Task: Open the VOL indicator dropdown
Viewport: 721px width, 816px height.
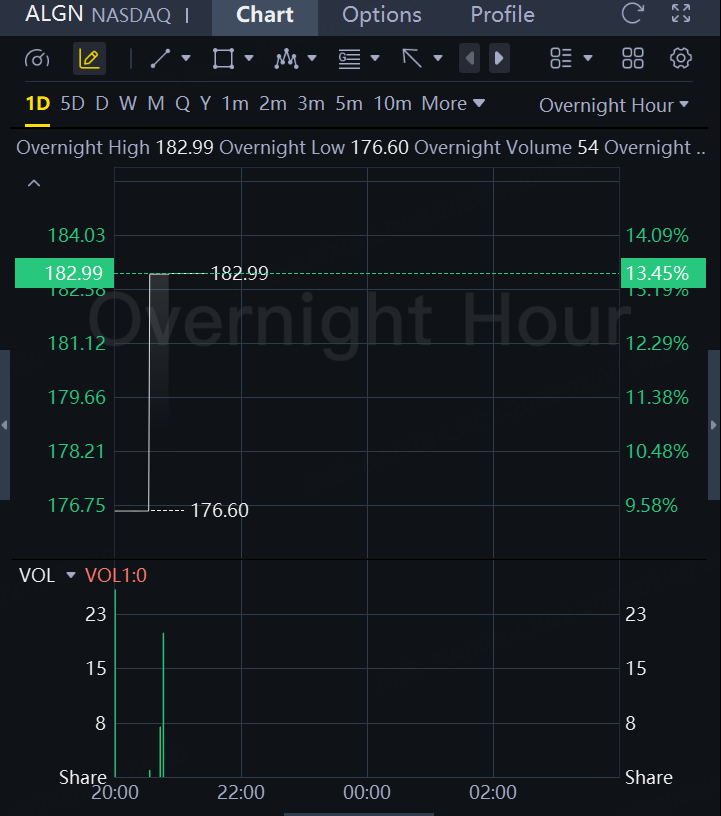Action: tap(71, 575)
